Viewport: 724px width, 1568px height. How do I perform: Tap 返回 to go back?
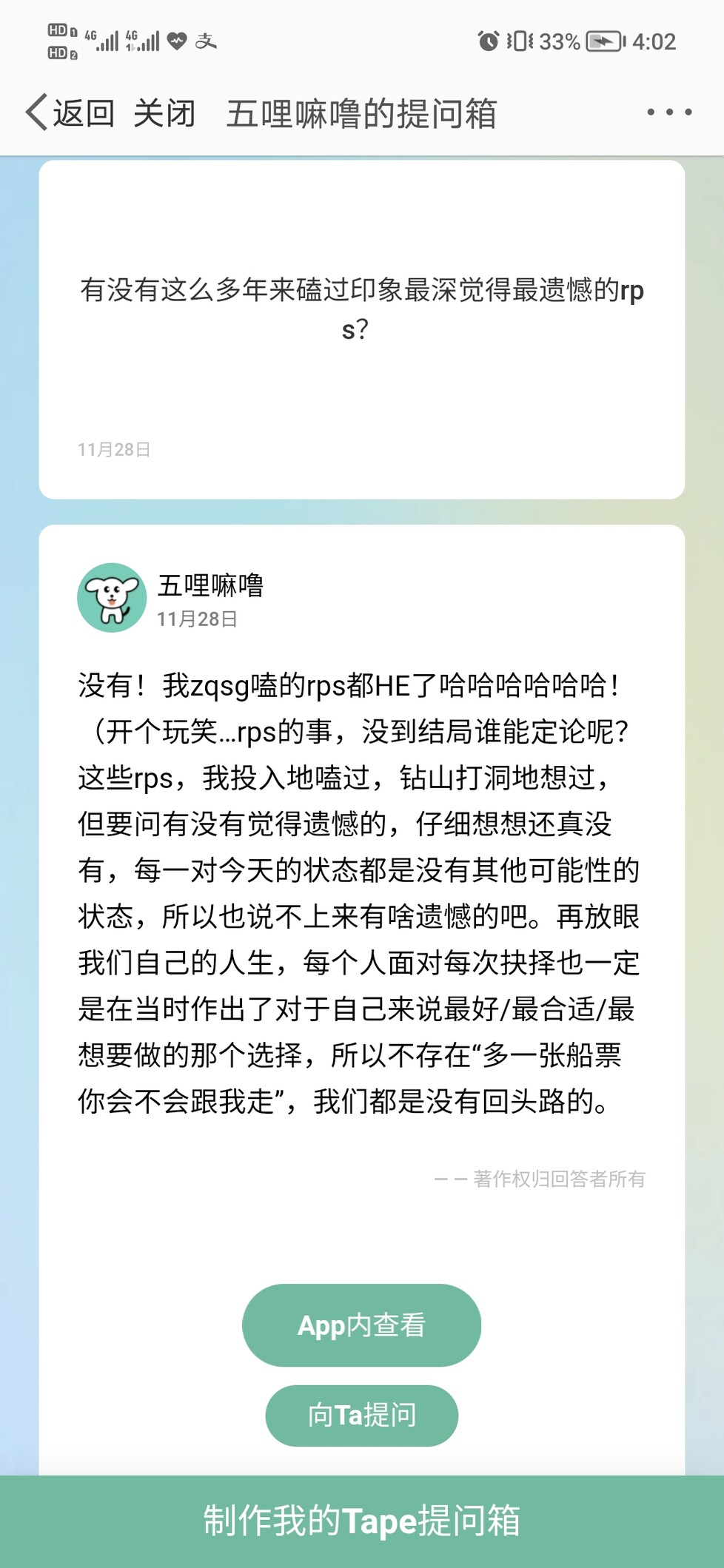pyautogui.click(x=70, y=113)
